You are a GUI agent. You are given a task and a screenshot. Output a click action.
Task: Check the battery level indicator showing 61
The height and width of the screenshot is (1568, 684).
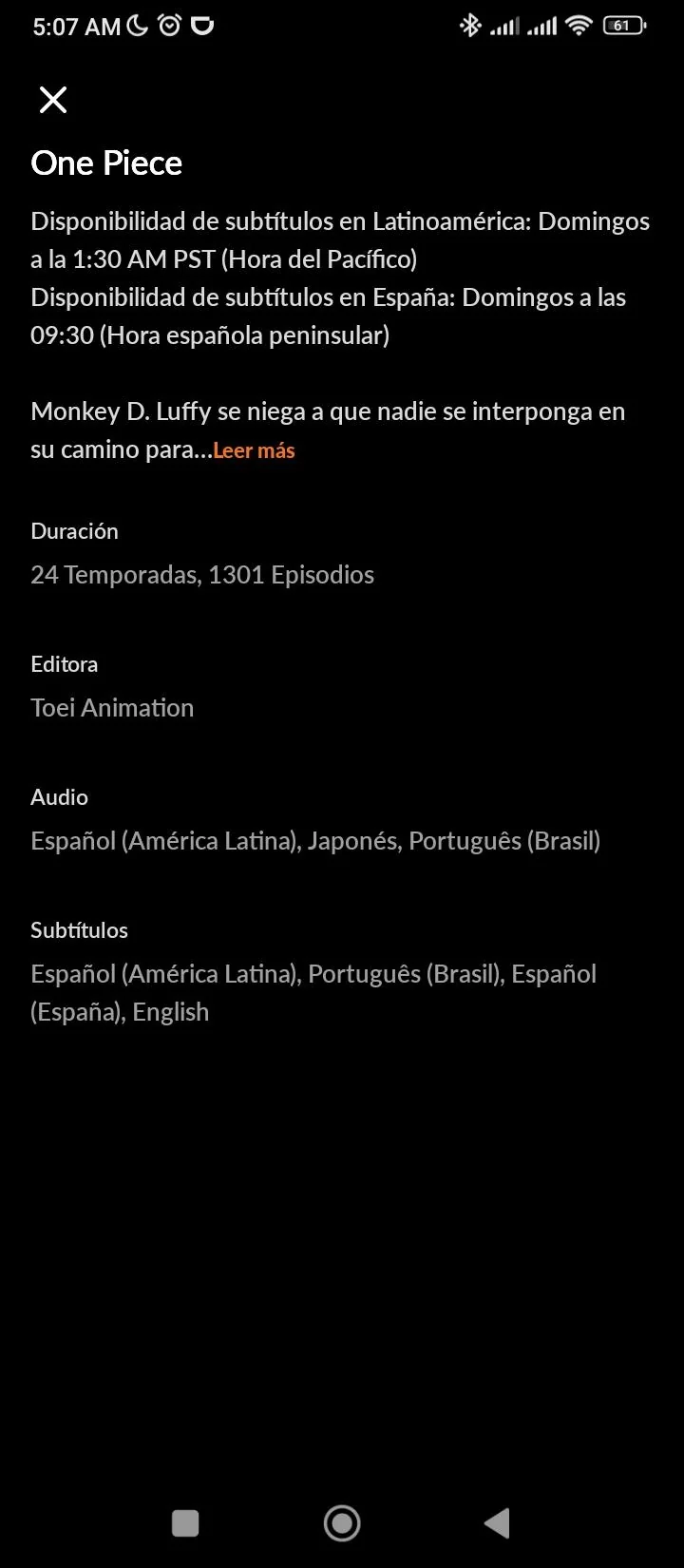pyautogui.click(x=622, y=26)
